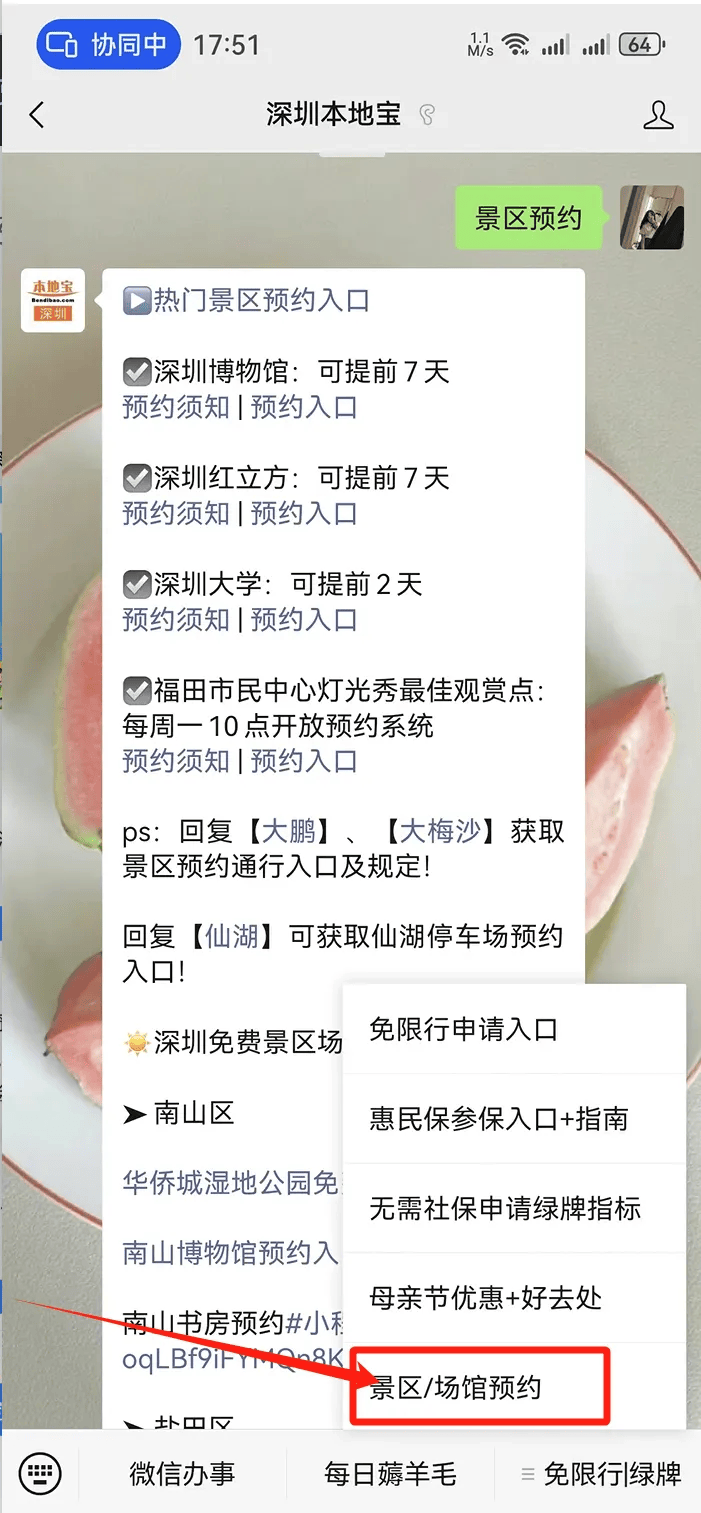
Task: Select 景区/场馆预约 option
Action: click(x=456, y=1388)
